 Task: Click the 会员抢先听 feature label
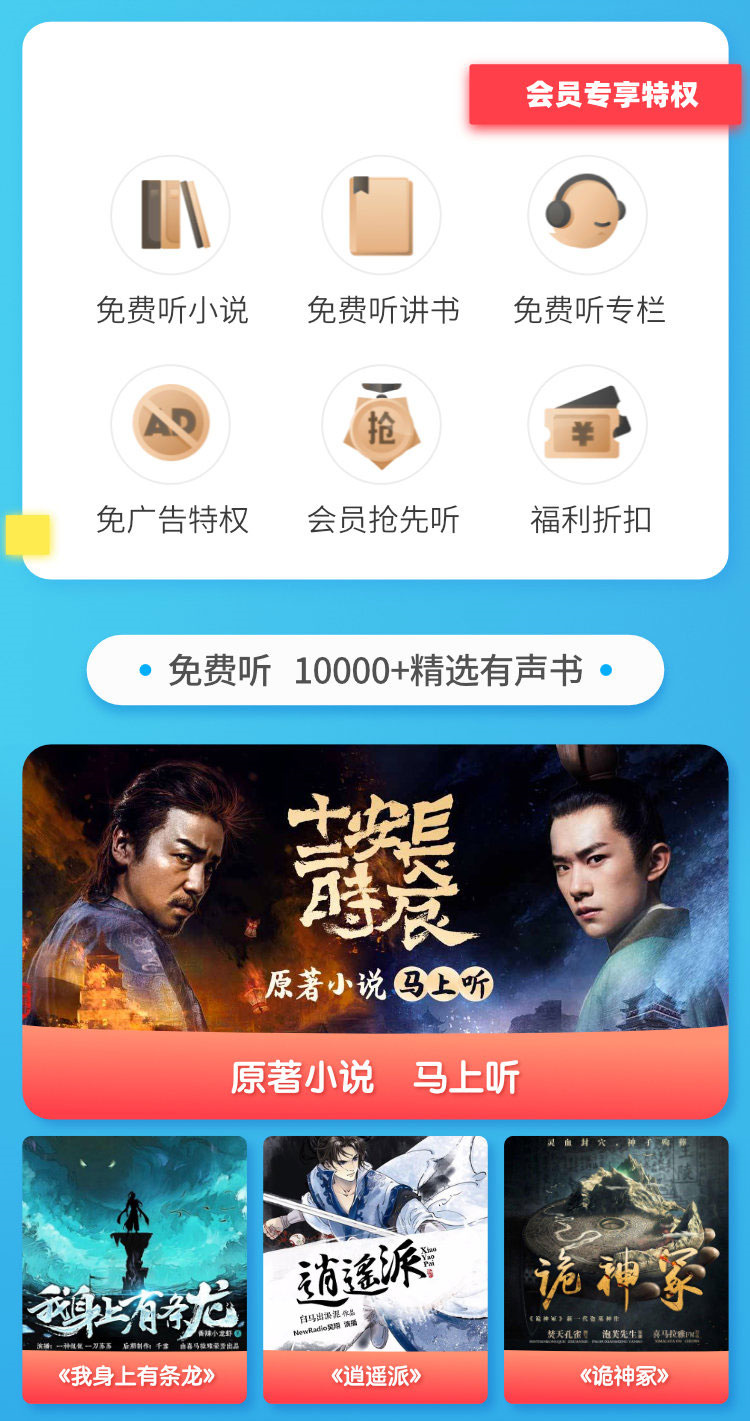[x=382, y=520]
